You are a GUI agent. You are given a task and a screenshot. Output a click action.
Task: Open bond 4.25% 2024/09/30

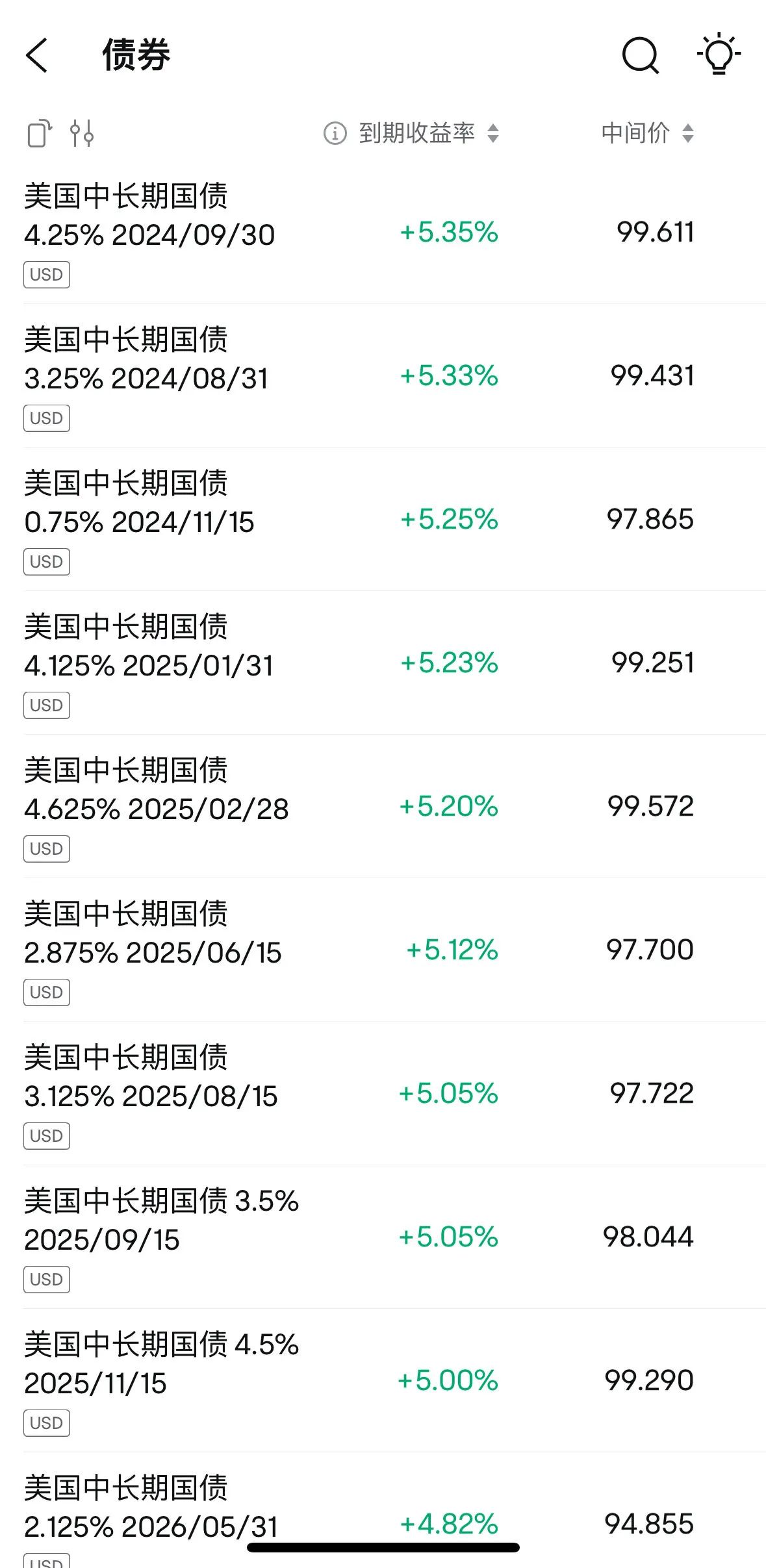[383, 233]
